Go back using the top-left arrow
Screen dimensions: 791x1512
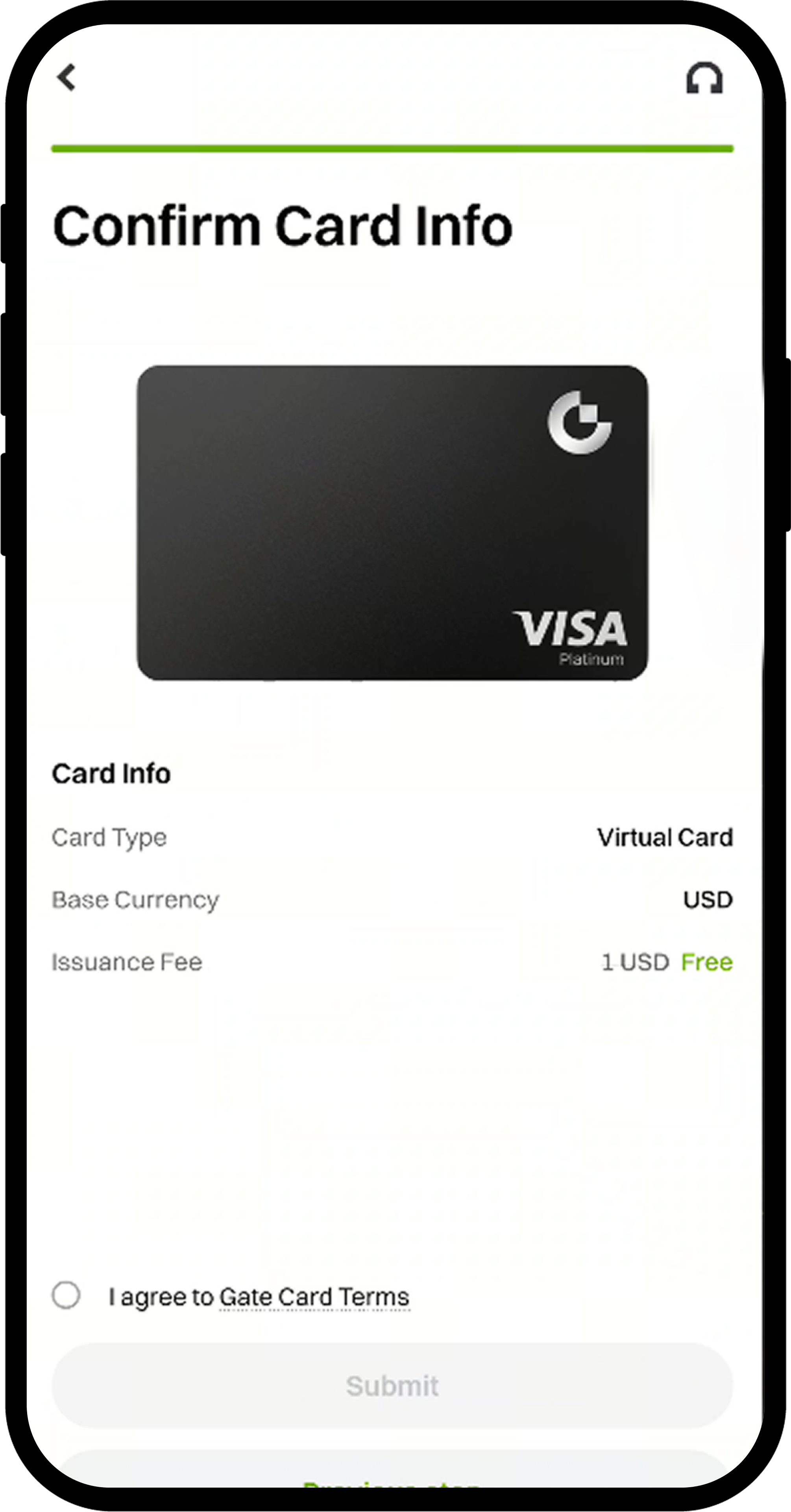[66, 78]
